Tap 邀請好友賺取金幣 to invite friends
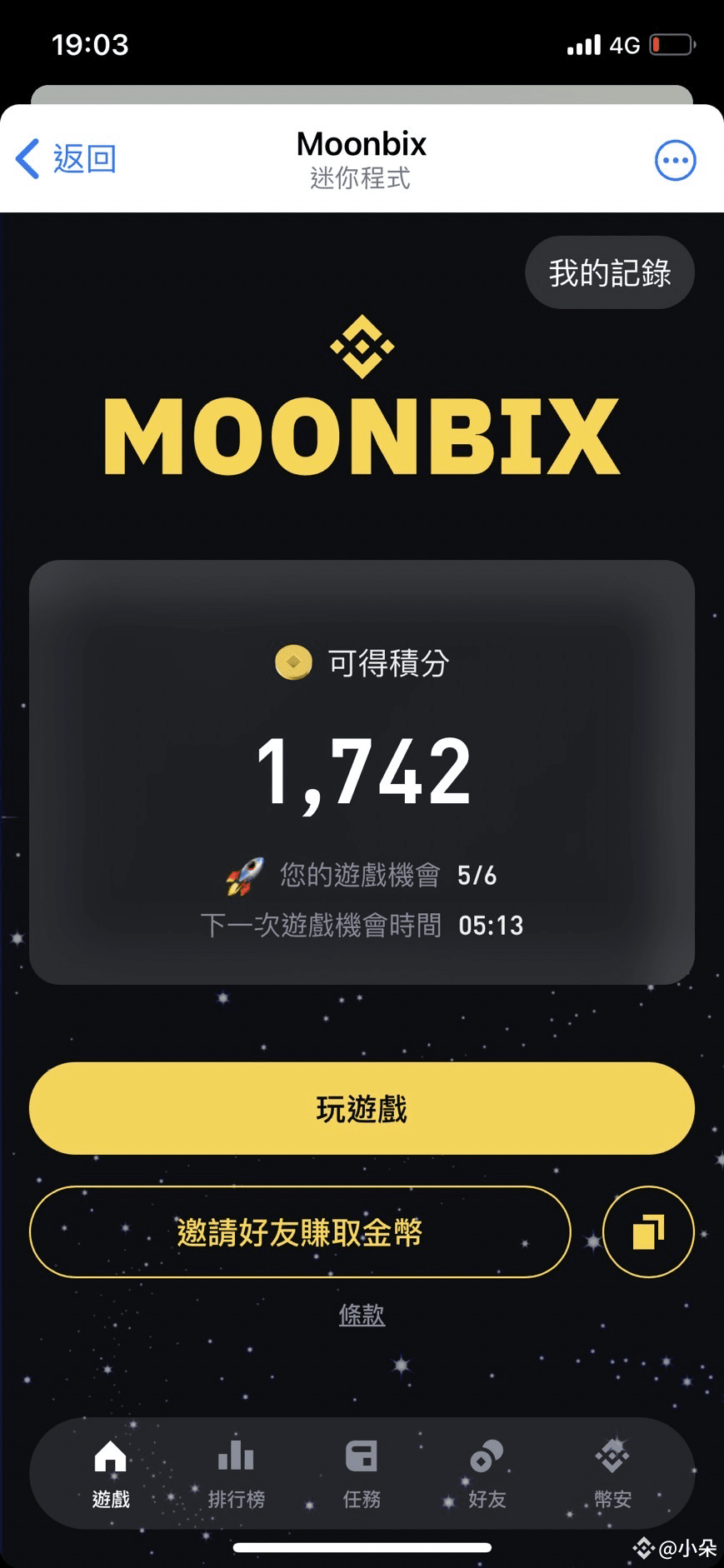 click(300, 1231)
